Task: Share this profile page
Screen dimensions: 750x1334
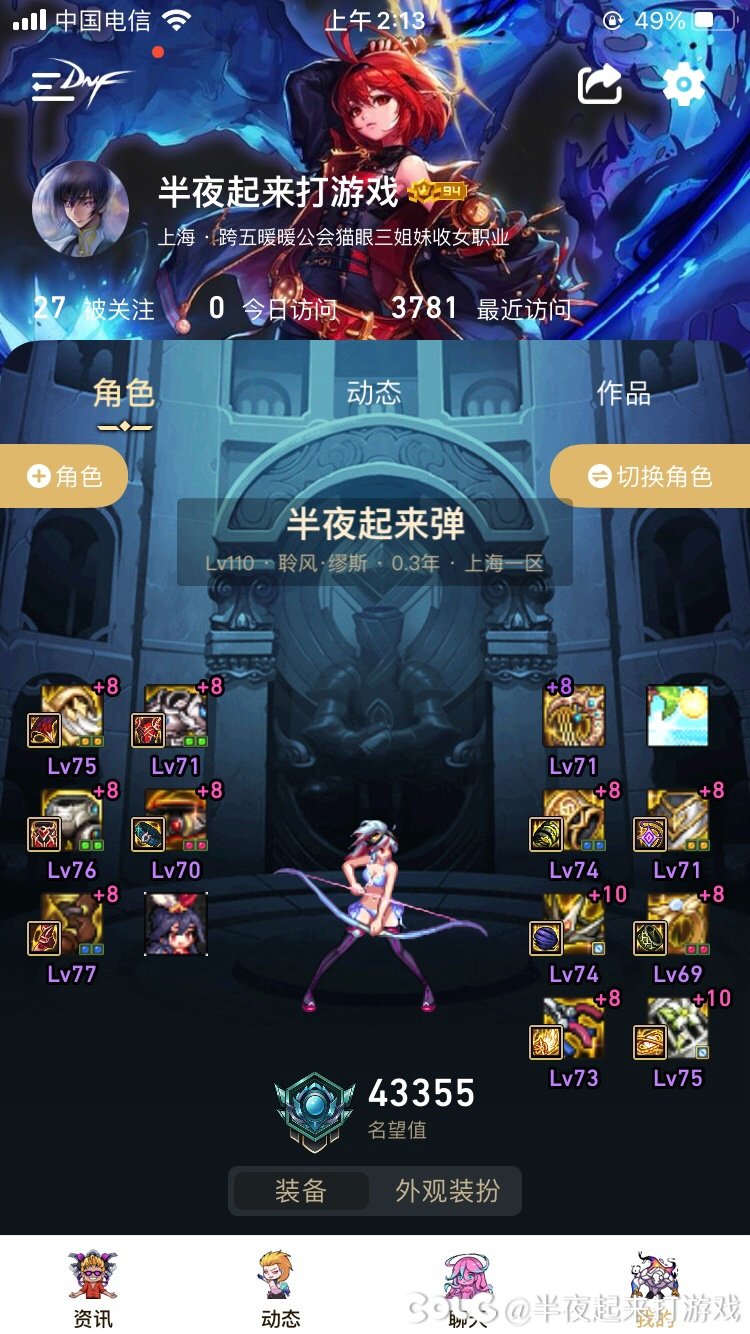Action: point(600,85)
